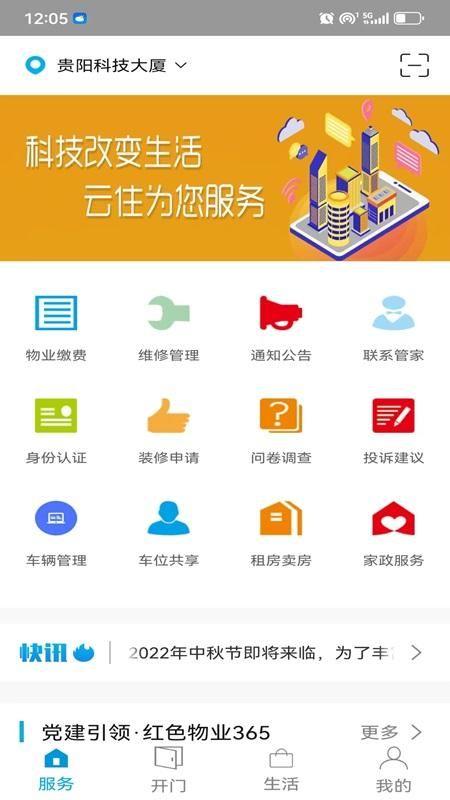Open 家政服务 housekeeping service

click(393, 534)
